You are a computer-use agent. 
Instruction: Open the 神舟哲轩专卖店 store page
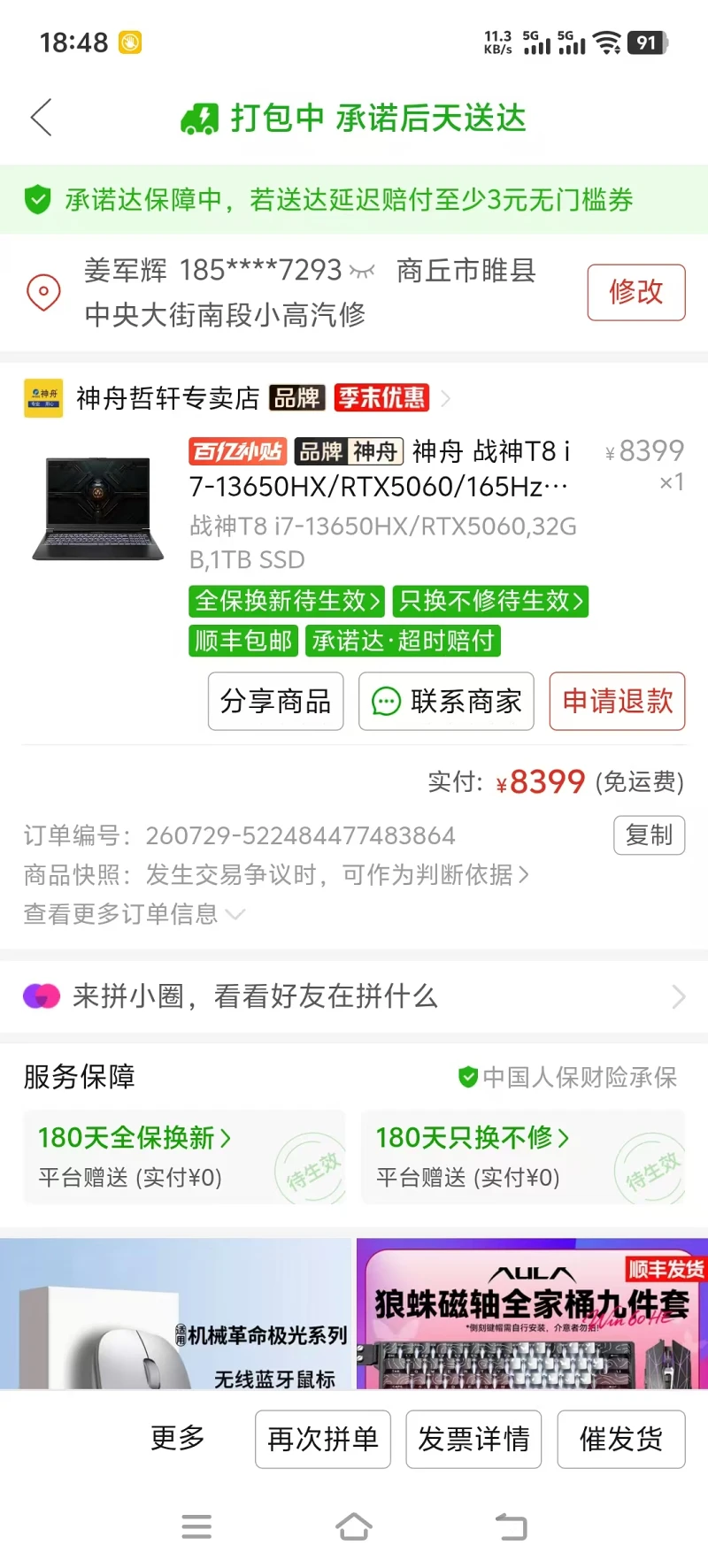pos(168,398)
